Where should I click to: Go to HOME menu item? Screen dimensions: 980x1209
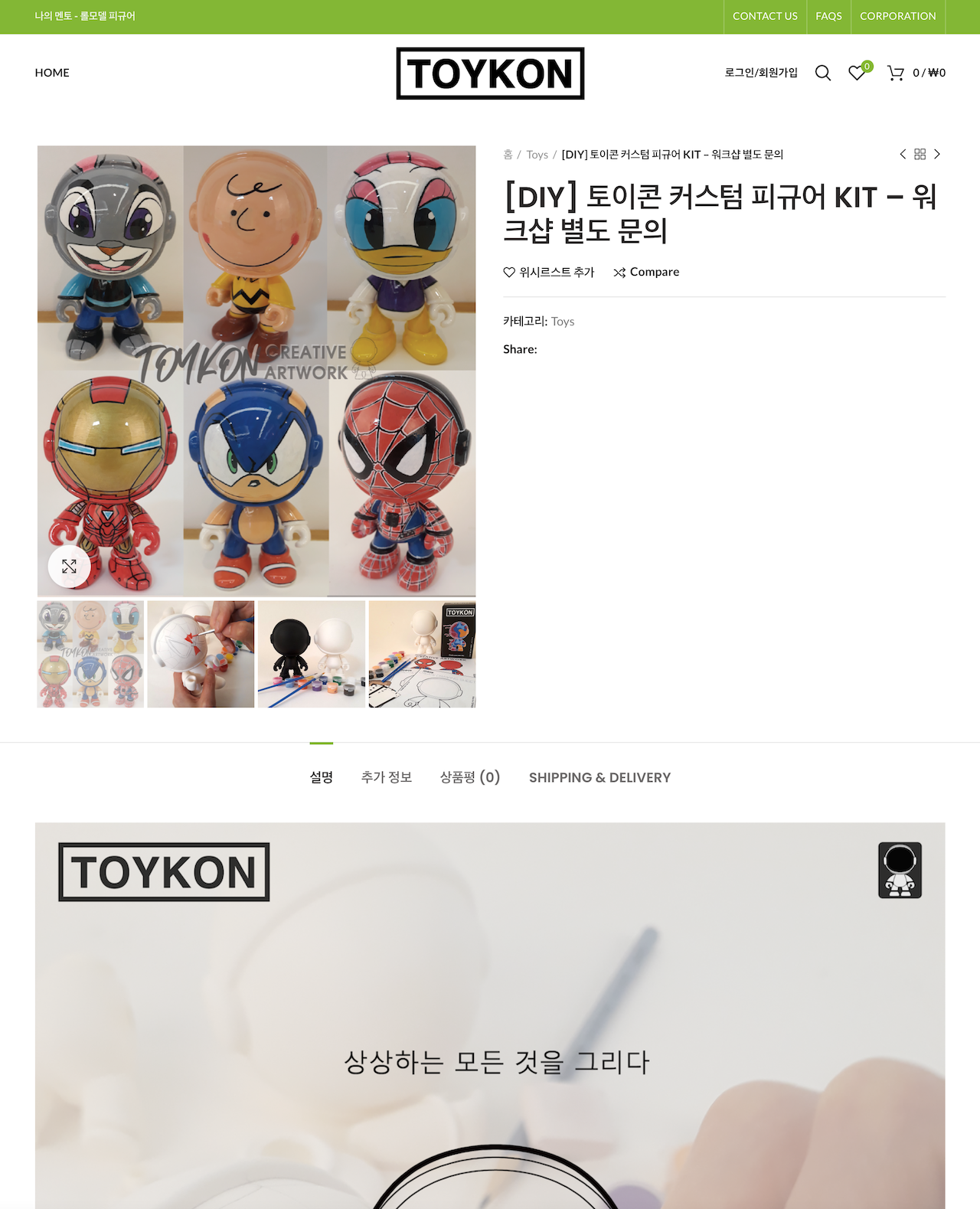tap(52, 73)
